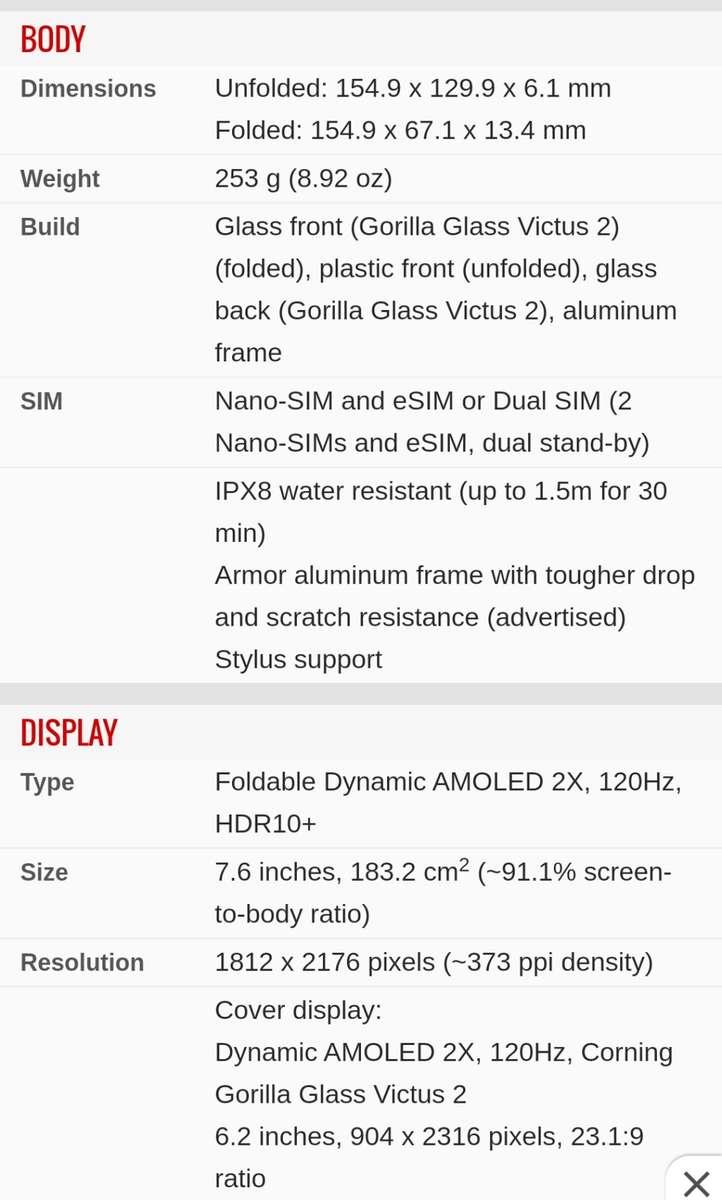Dismiss the overlay with the X button
Screen dimensions: 722x1200
[695, 1183]
